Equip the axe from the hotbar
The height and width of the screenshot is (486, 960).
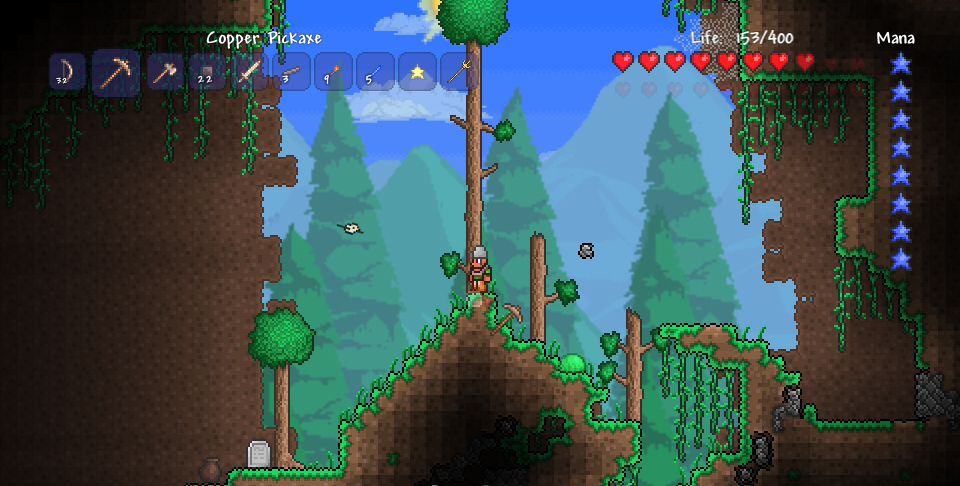click(x=165, y=72)
